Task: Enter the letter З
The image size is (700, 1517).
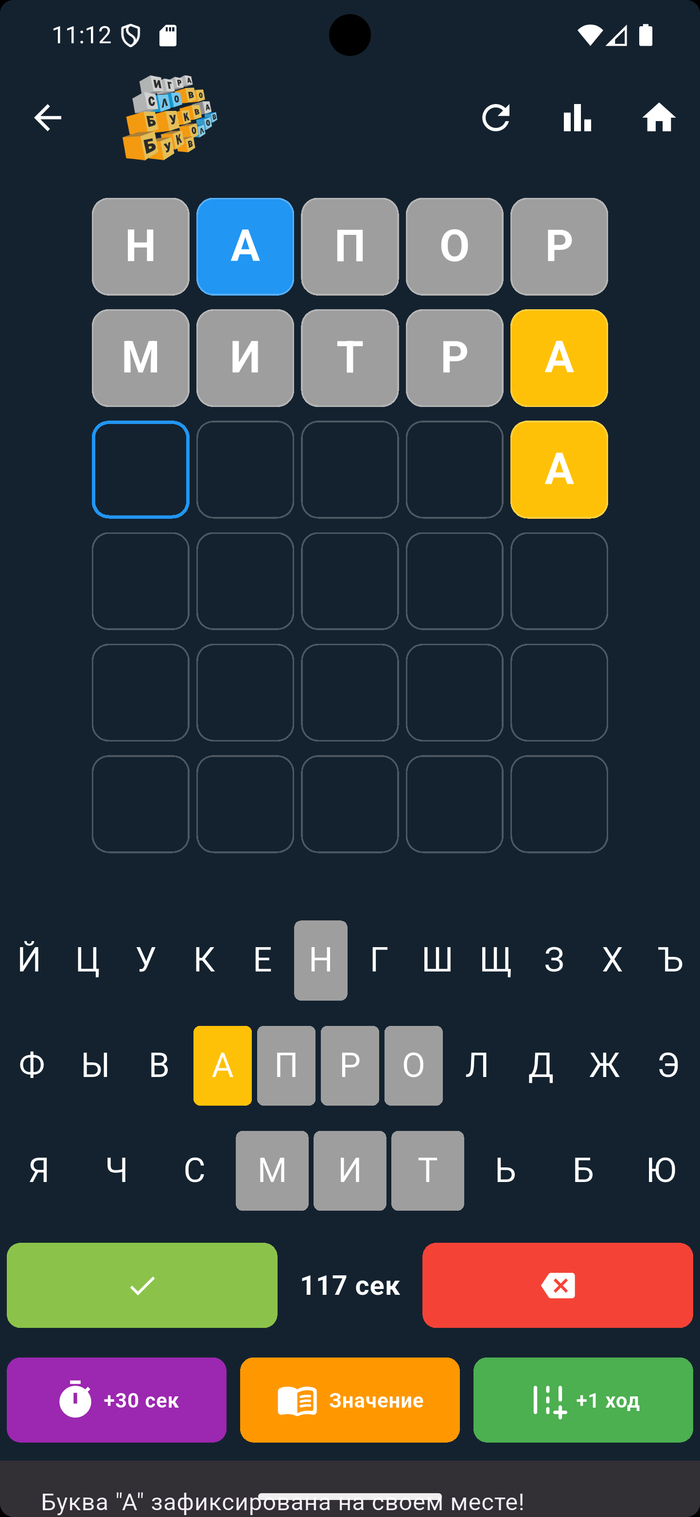Action: 554,960
